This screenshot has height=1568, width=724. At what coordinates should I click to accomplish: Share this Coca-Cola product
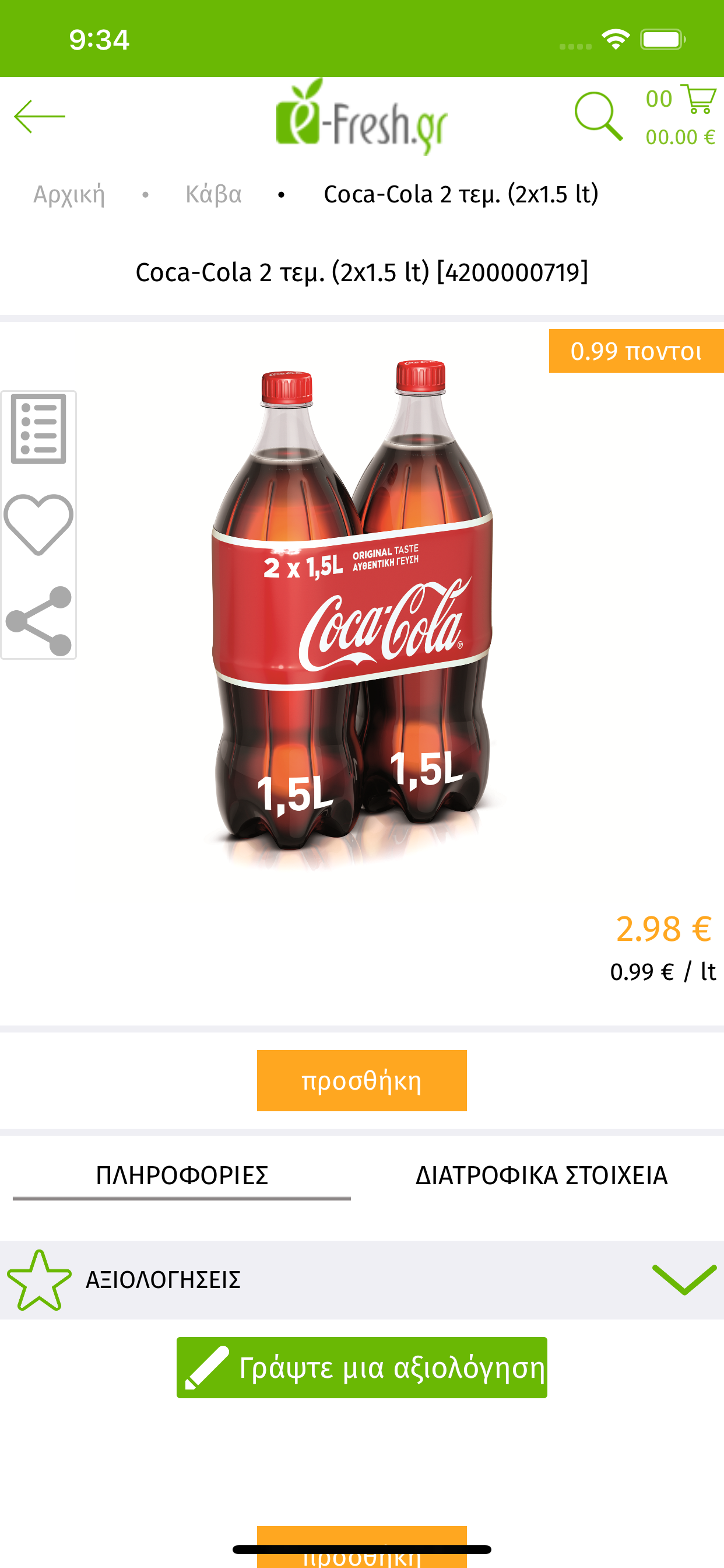pos(38,621)
